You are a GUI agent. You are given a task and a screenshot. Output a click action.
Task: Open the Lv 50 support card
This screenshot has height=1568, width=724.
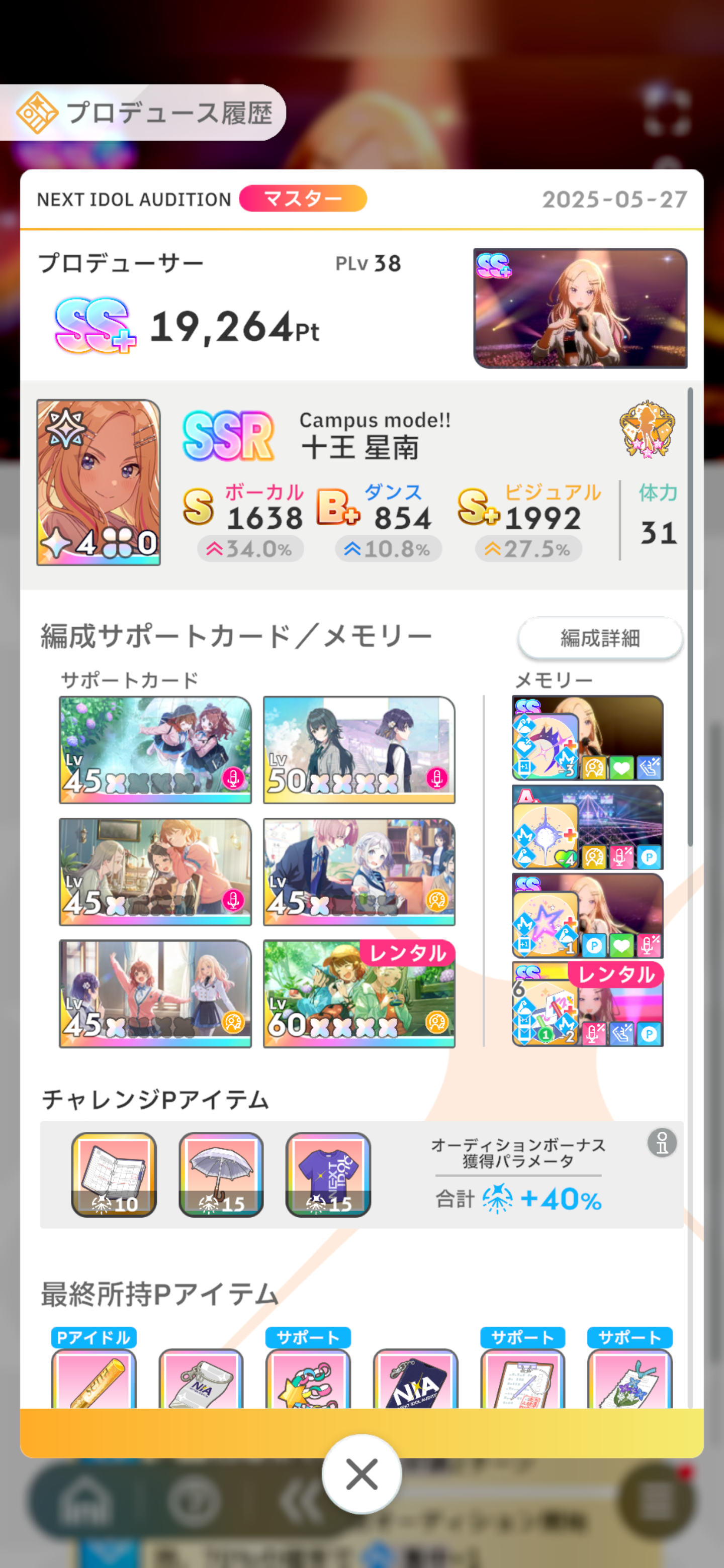pos(358,749)
